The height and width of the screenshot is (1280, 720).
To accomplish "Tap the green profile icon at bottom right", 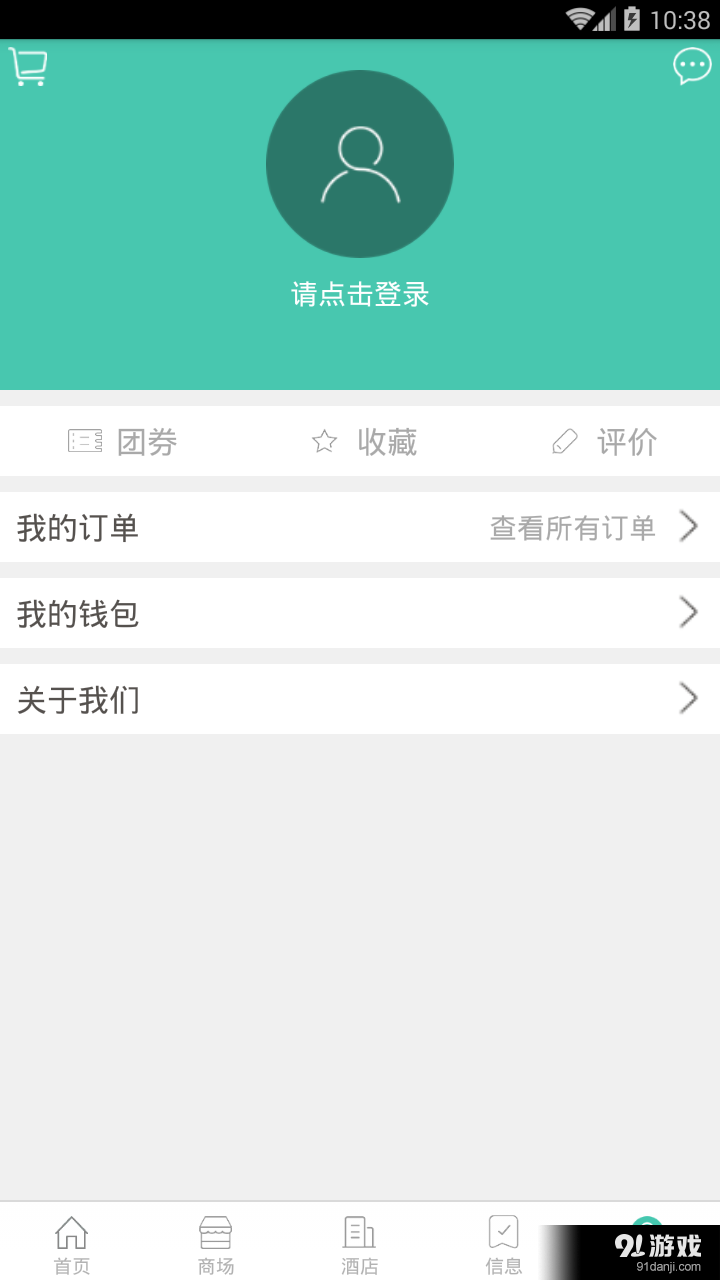I will [x=646, y=1225].
